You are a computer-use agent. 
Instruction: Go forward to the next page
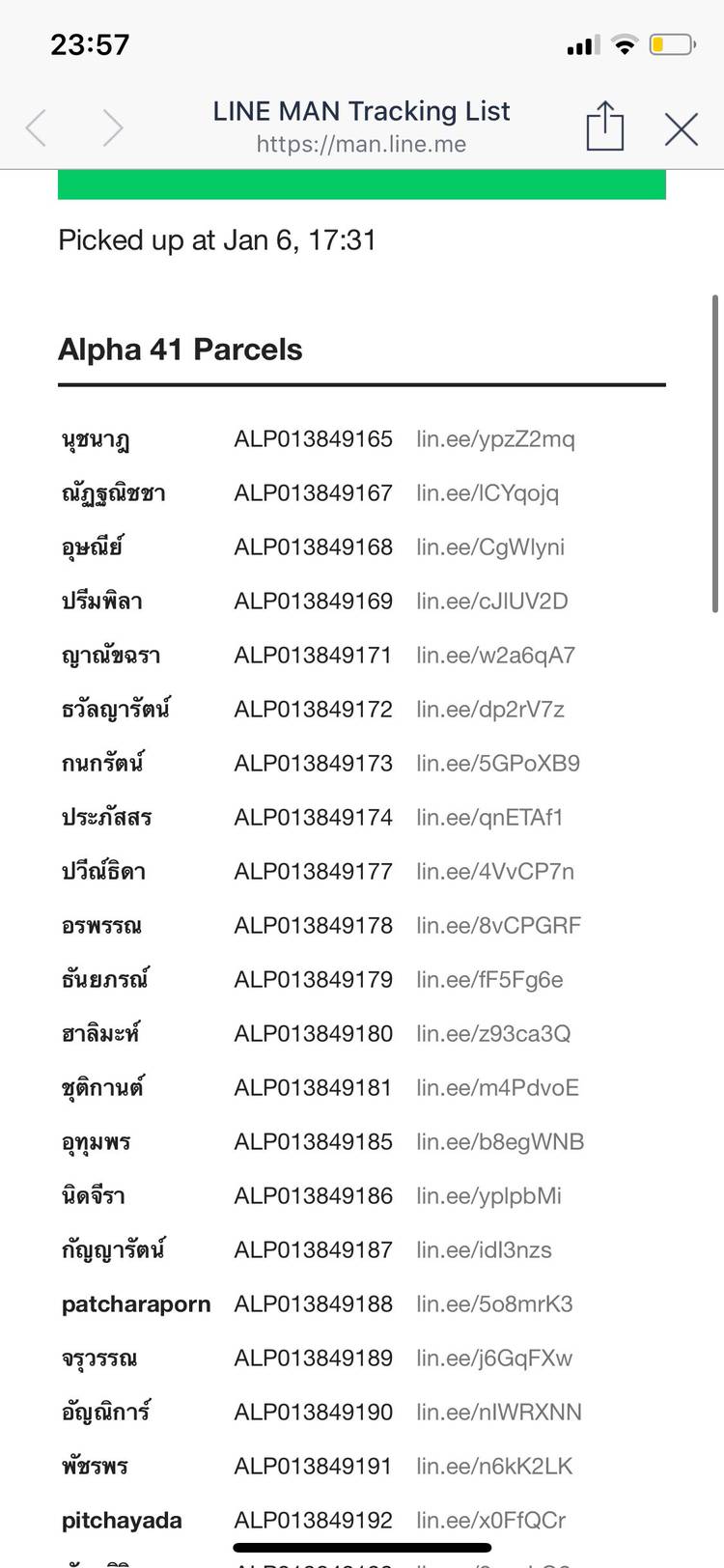[x=113, y=127]
